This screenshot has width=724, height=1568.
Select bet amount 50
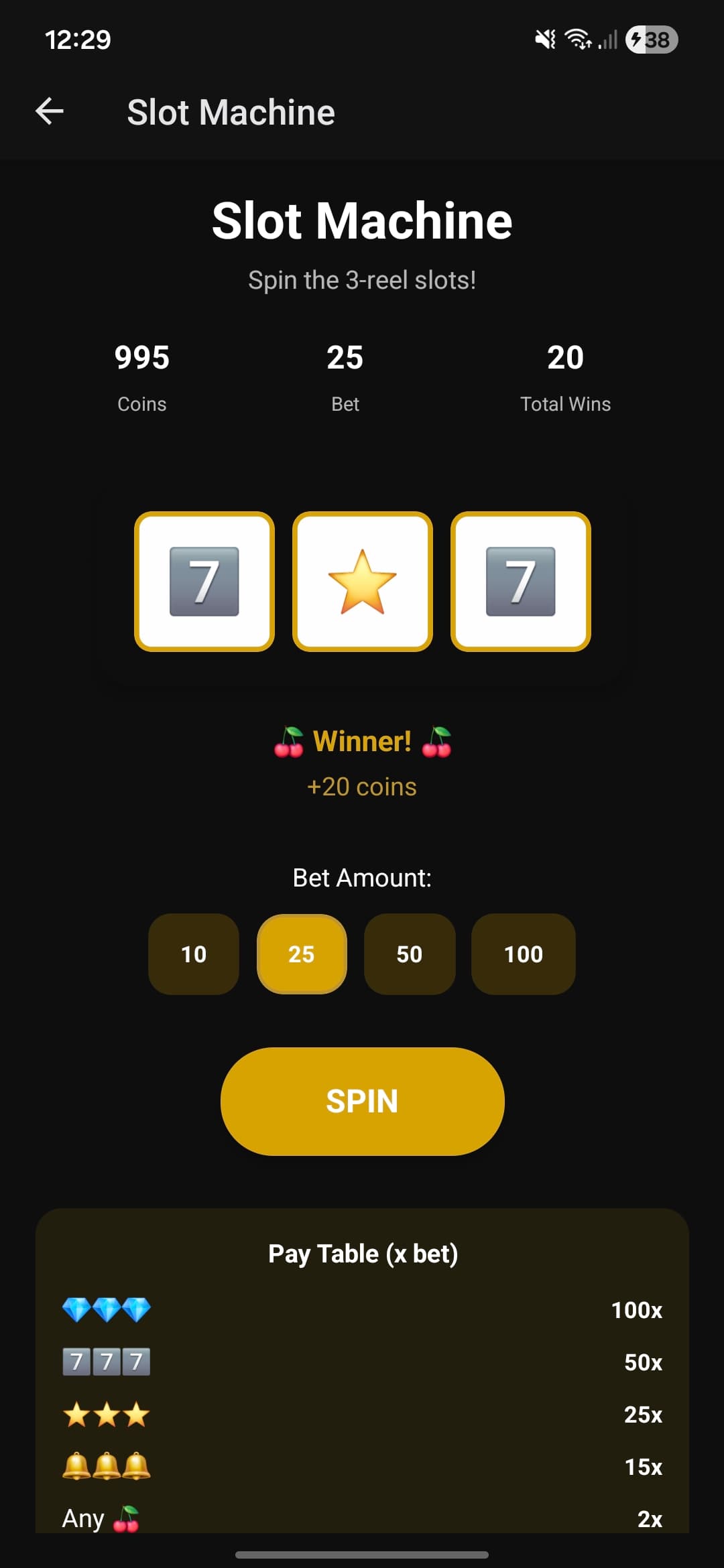pos(409,954)
